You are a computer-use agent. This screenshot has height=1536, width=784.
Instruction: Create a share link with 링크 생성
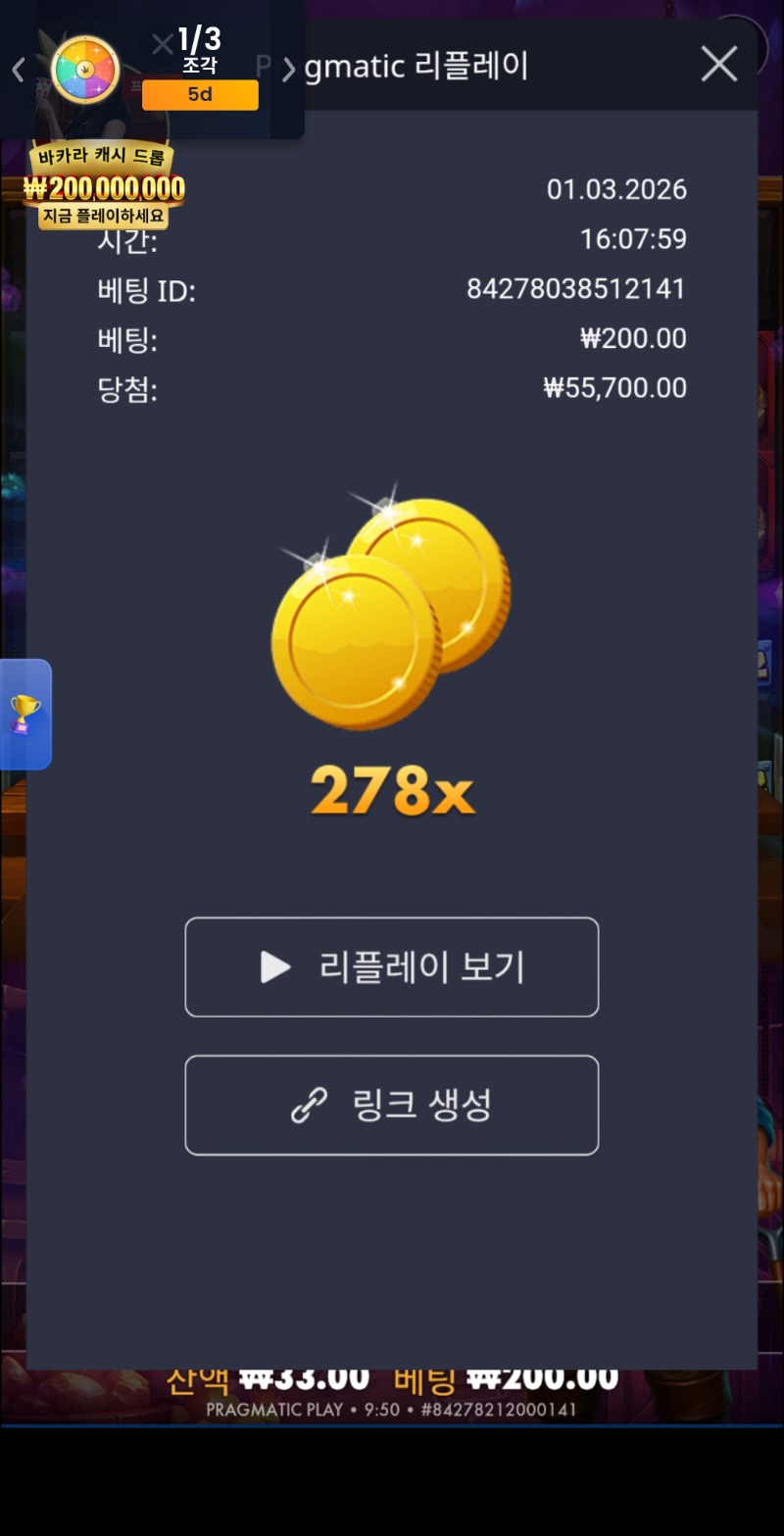391,1105
